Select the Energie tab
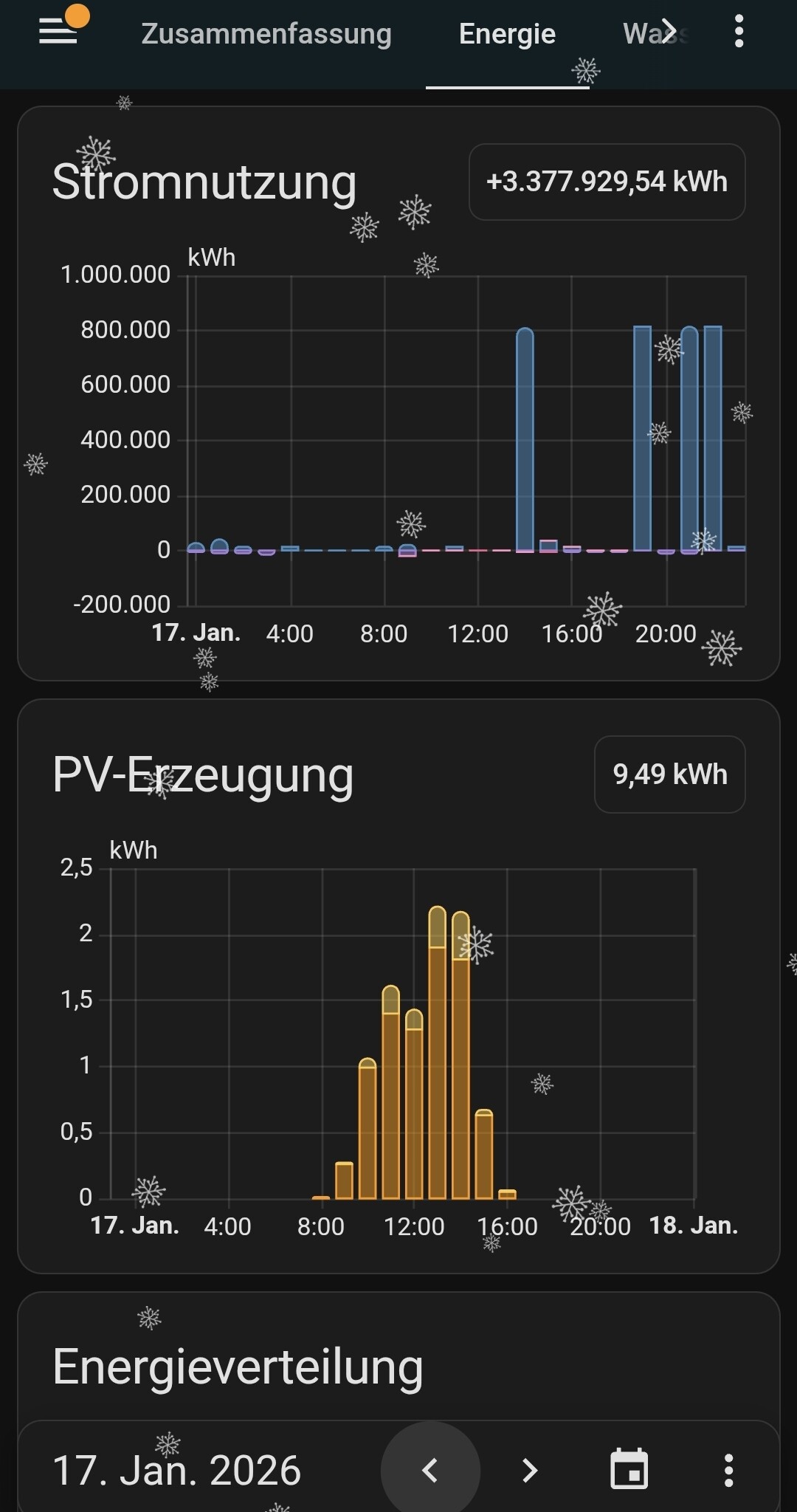The height and width of the screenshot is (1512, 797). [507, 34]
